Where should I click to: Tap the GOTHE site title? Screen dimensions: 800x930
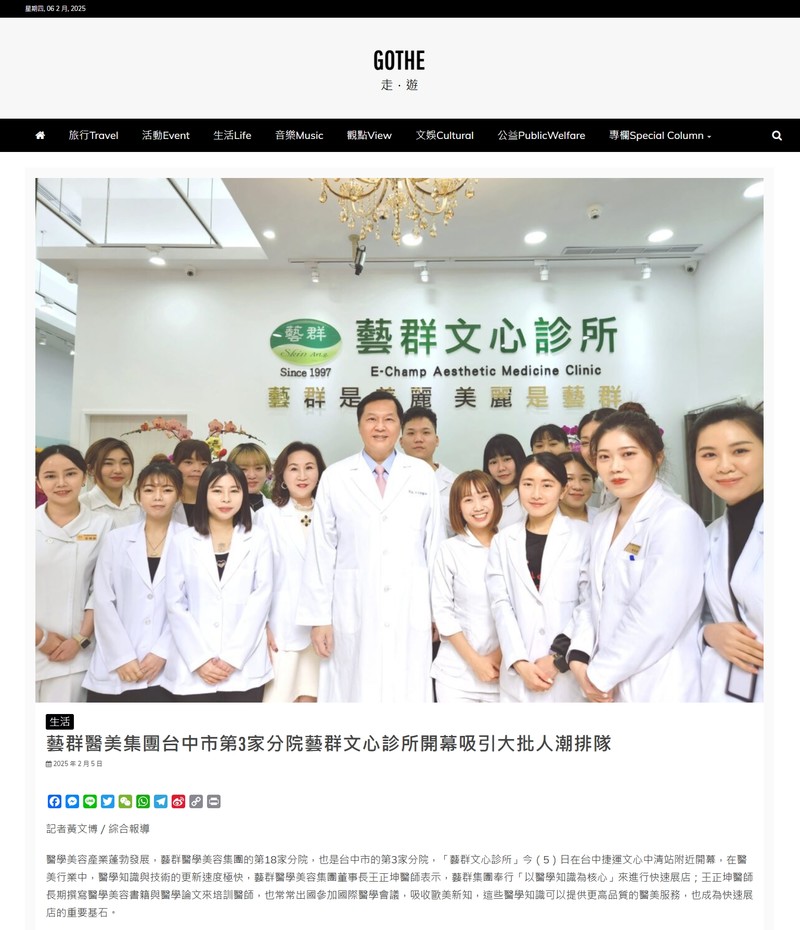click(x=399, y=61)
